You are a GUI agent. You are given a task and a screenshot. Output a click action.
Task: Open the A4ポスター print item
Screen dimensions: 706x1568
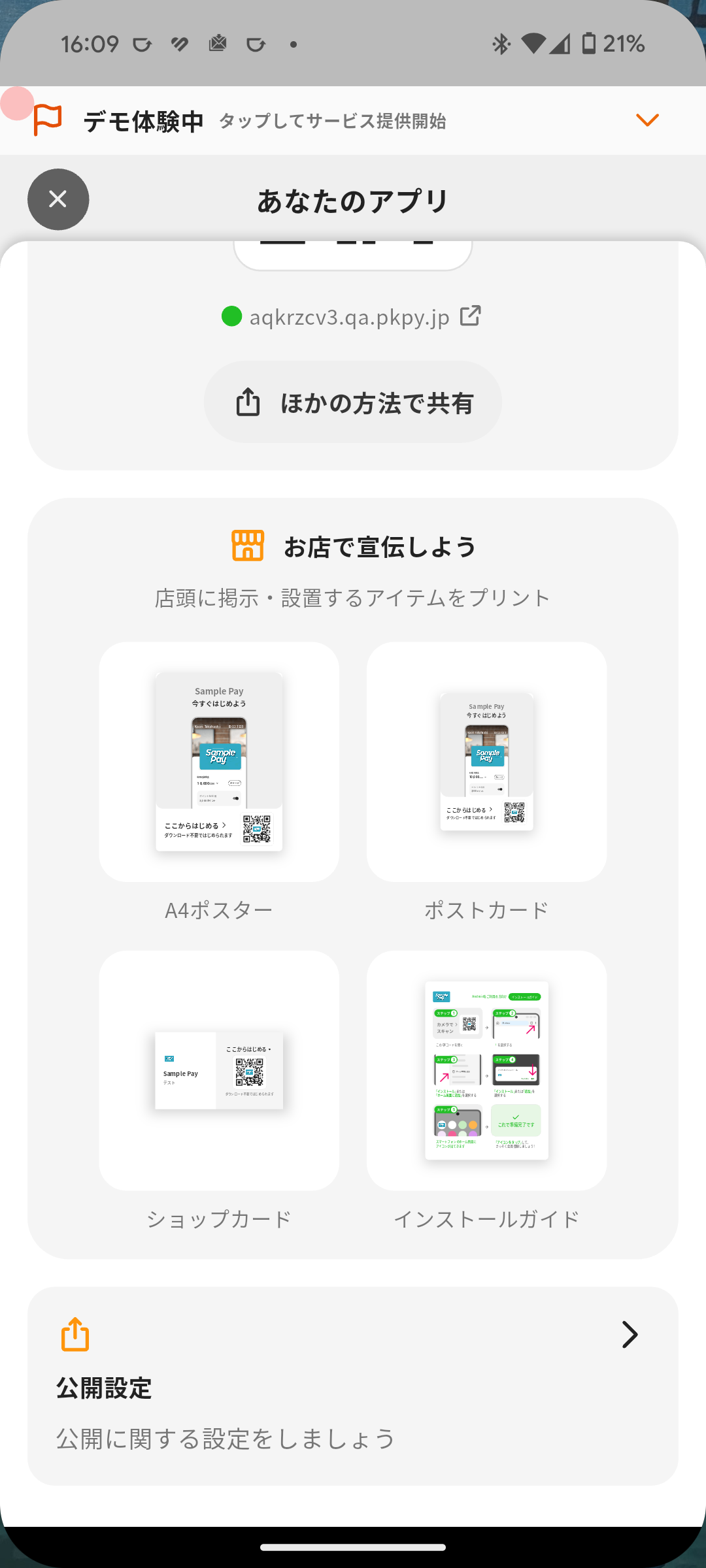(x=219, y=762)
